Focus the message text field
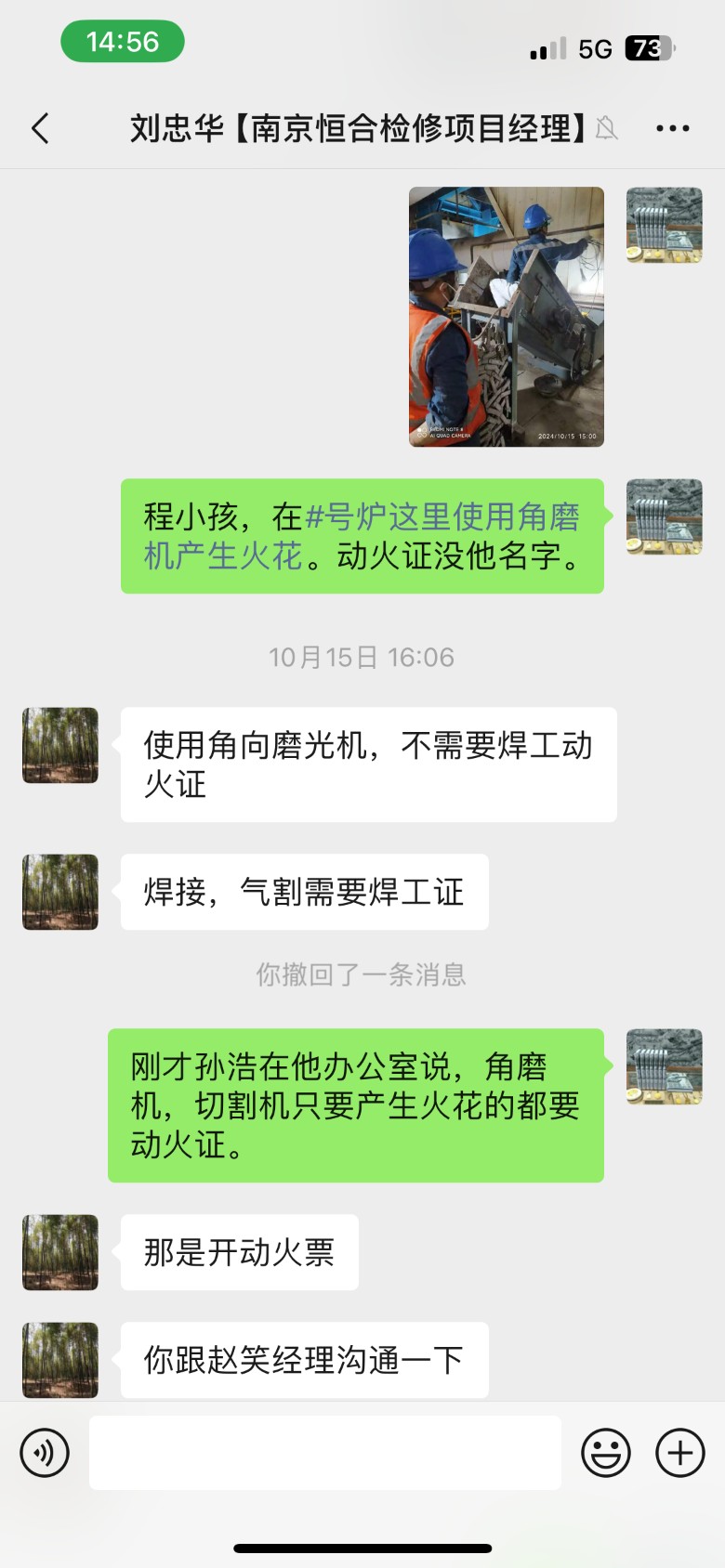The width and height of the screenshot is (725, 1568). click(325, 1453)
